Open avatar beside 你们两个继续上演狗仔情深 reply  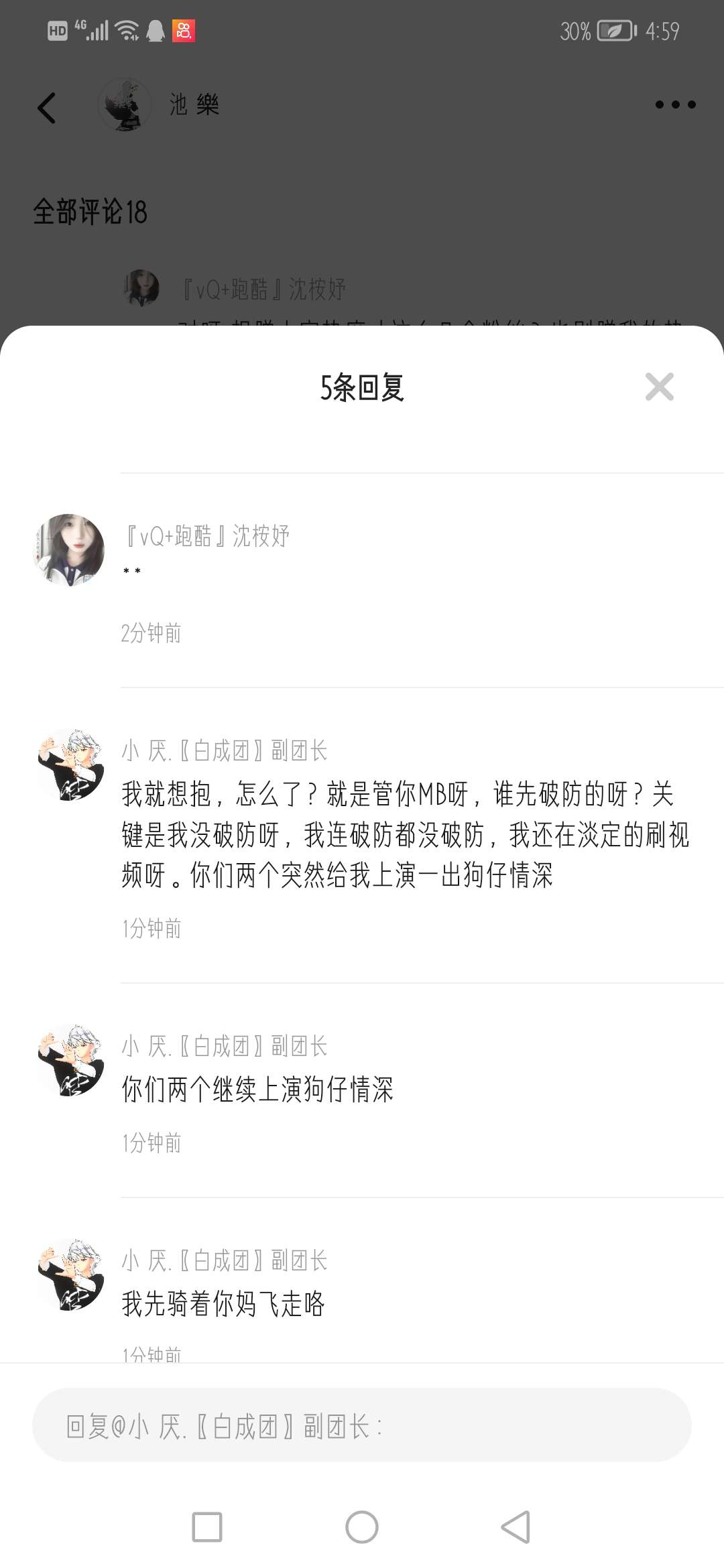pyautogui.click(x=70, y=1060)
